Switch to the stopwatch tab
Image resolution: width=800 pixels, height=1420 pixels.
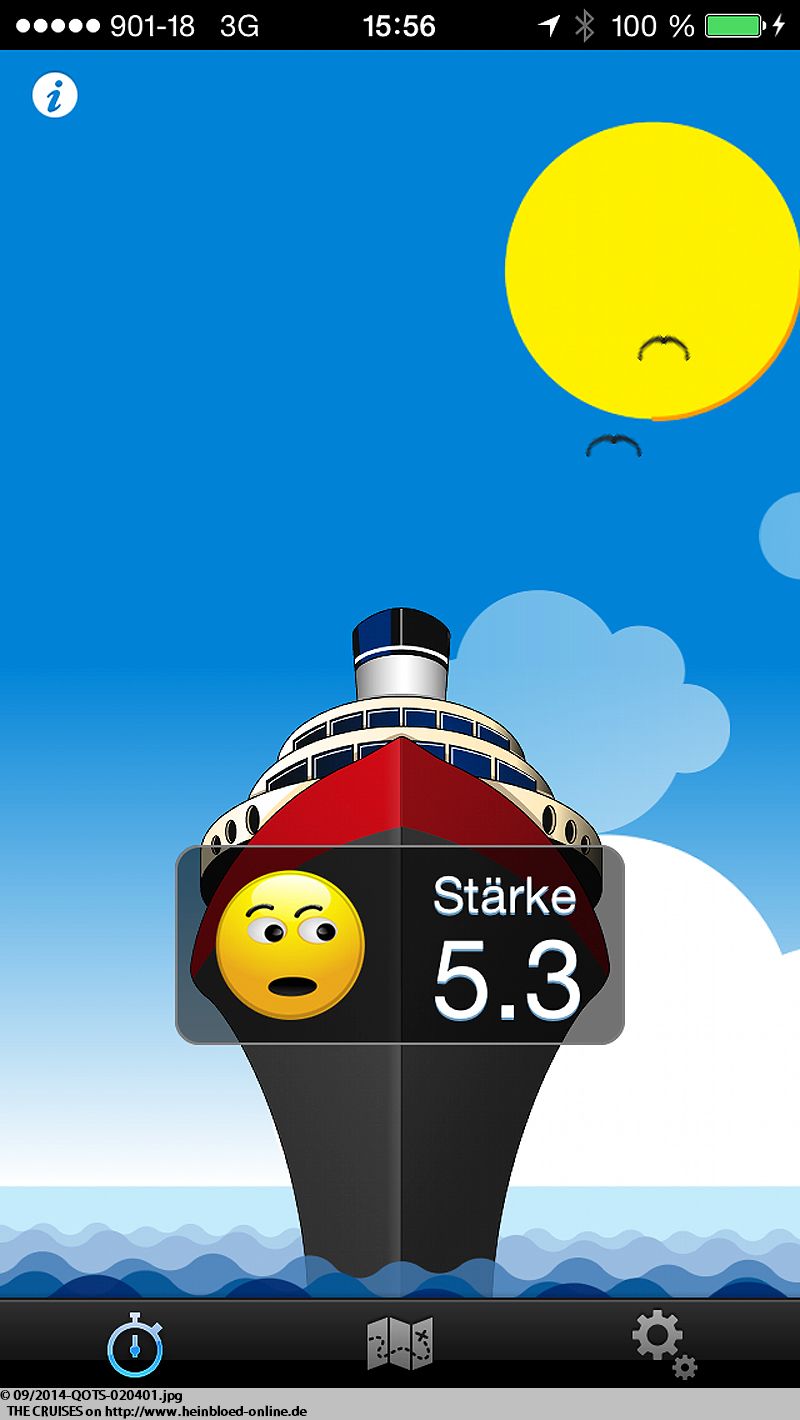[135, 1344]
